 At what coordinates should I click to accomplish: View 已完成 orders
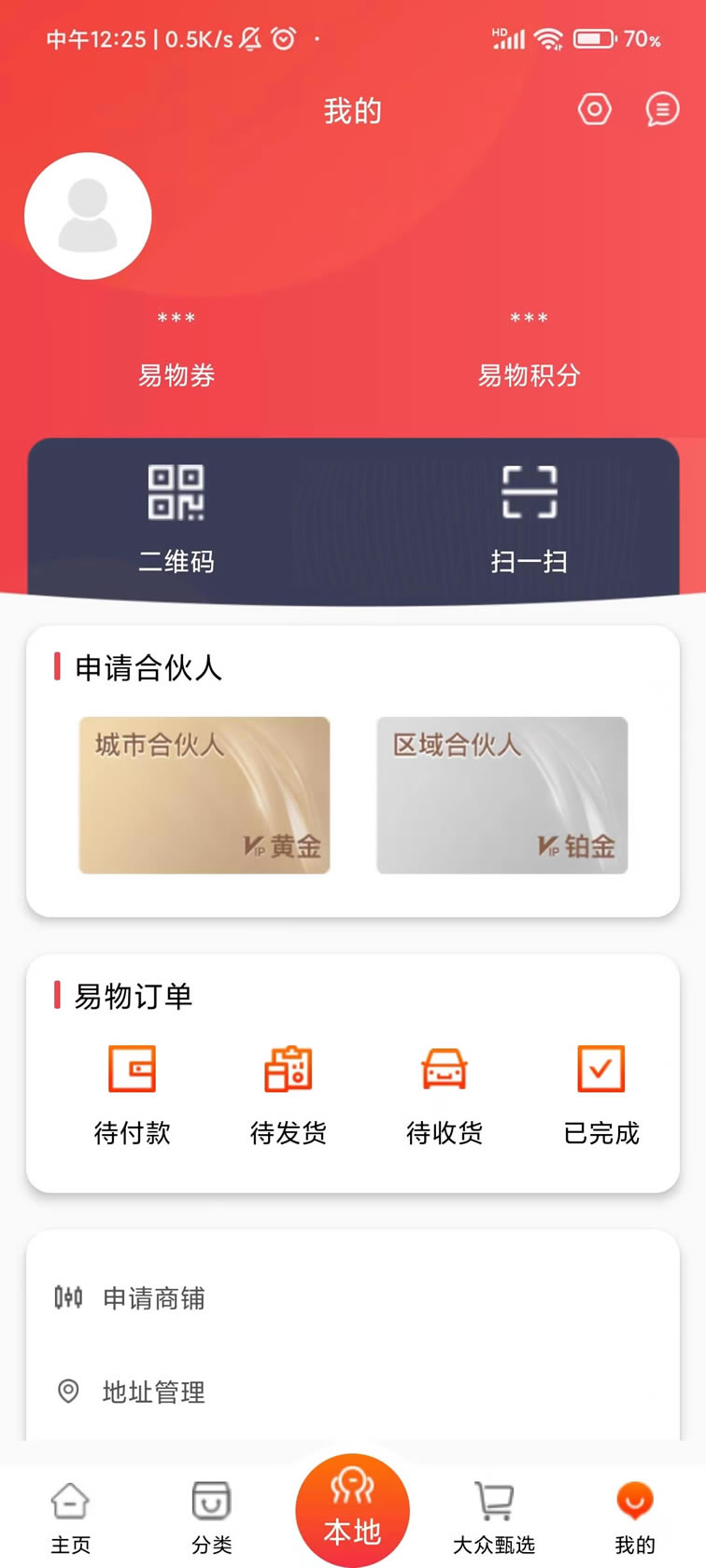[600, 1092]
